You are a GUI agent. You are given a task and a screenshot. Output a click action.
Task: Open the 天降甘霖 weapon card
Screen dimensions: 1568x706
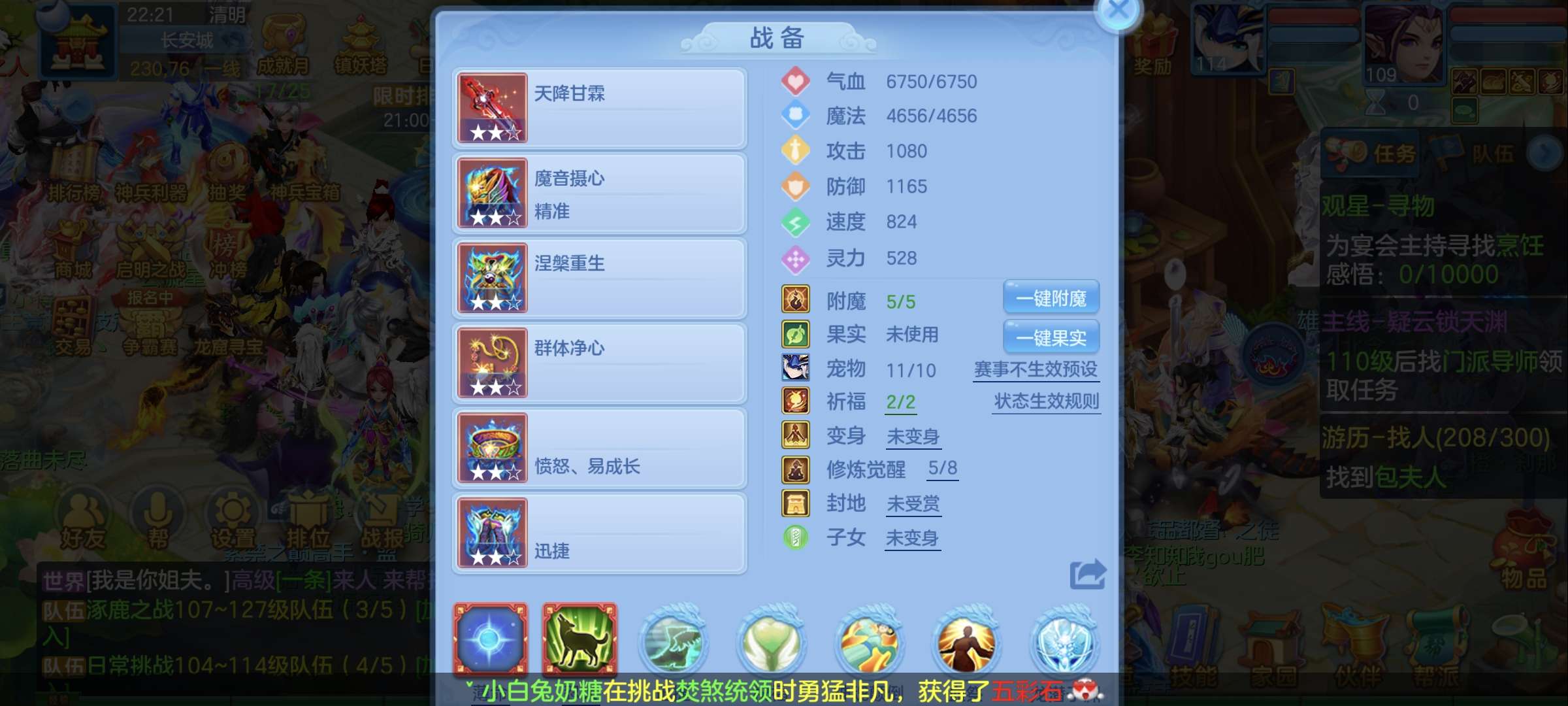(599, 109)
